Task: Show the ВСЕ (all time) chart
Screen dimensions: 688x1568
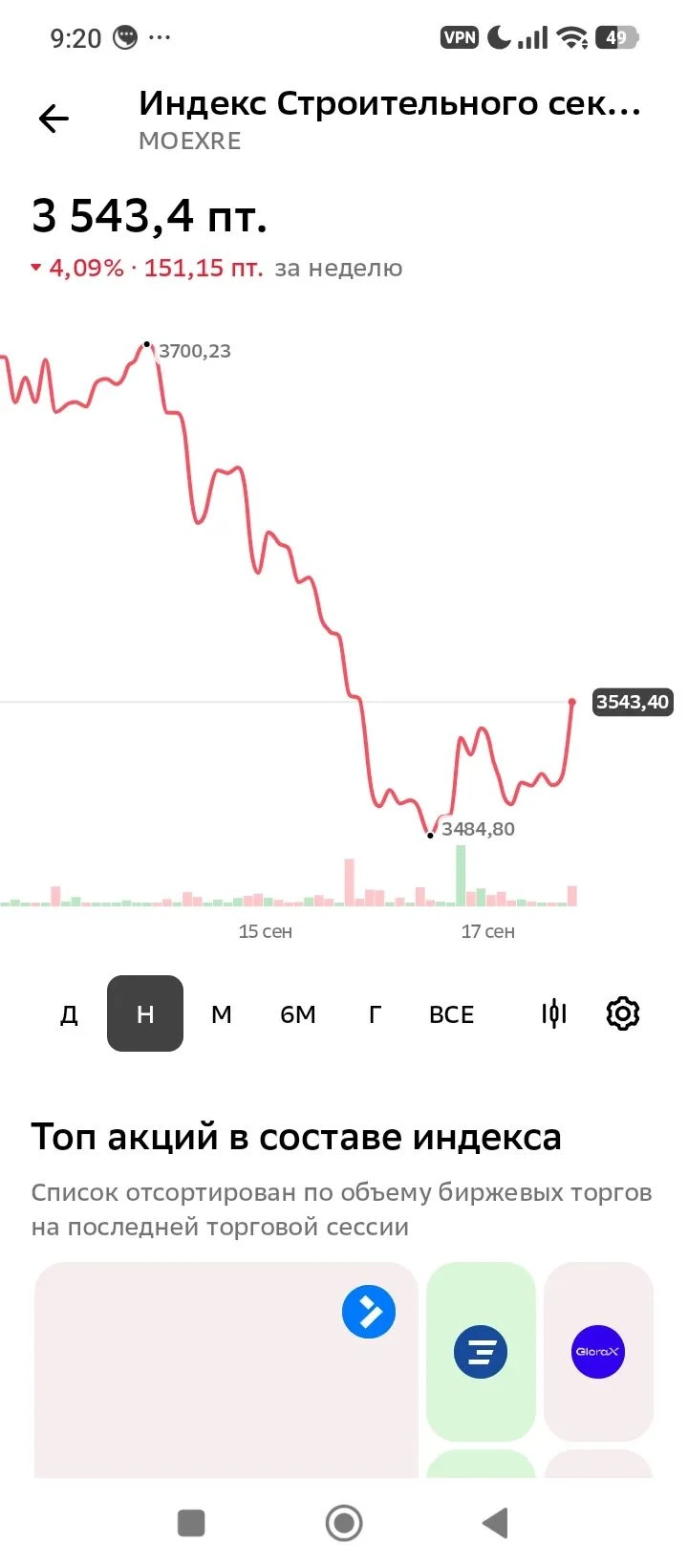Action: click(x=452, y=1014)
